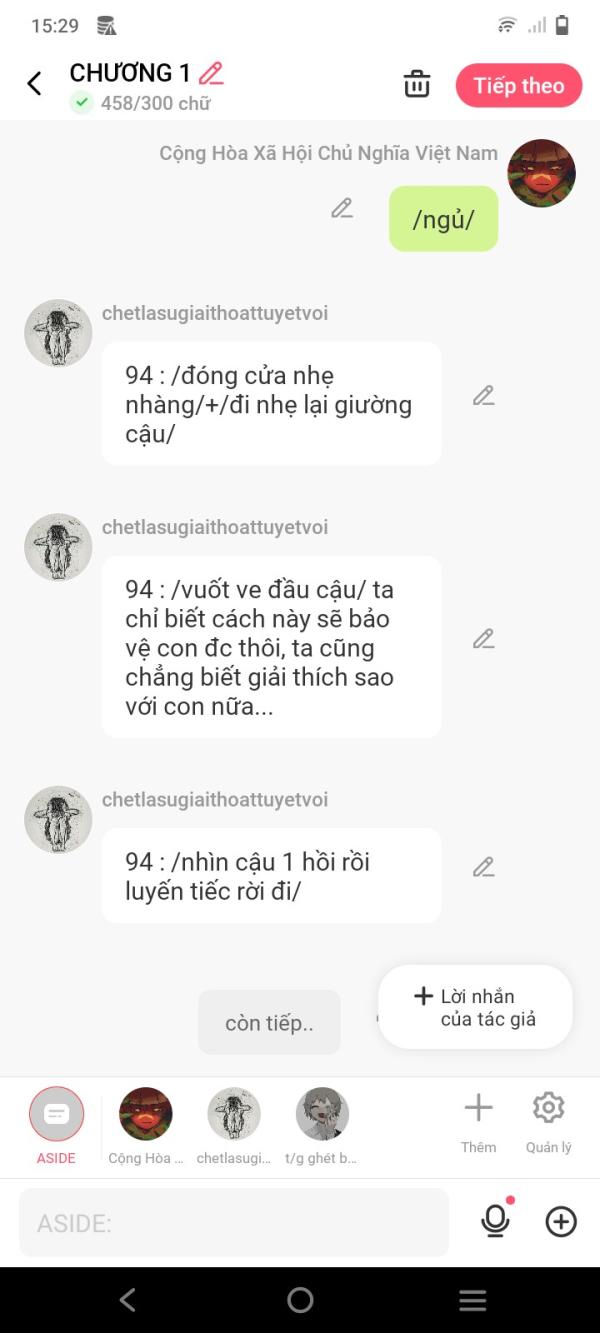Focus the ASIDE text input field
This screenshot has width=600, height=1333.
(x=234, y=1222)
